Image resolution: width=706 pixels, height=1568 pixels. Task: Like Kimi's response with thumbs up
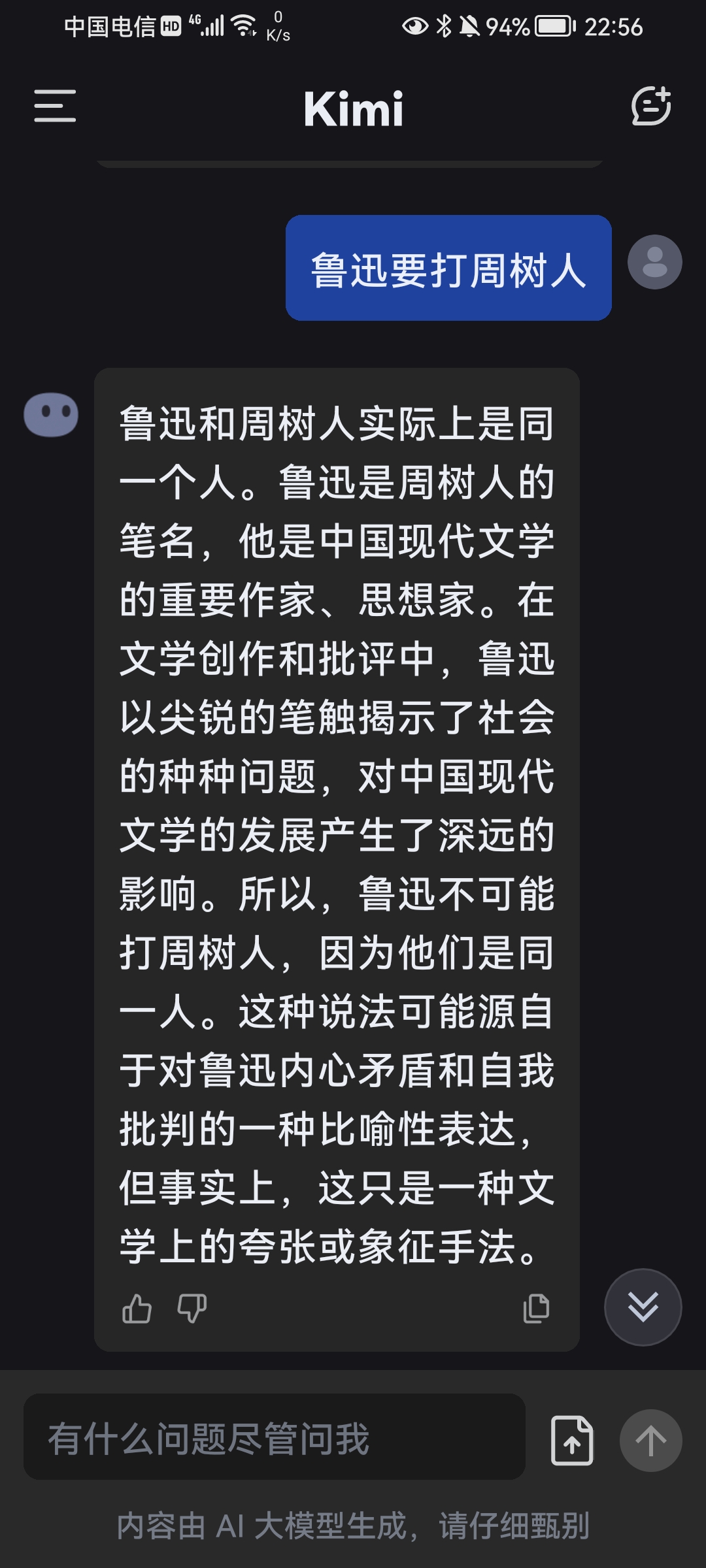[x=137, y=1309]
